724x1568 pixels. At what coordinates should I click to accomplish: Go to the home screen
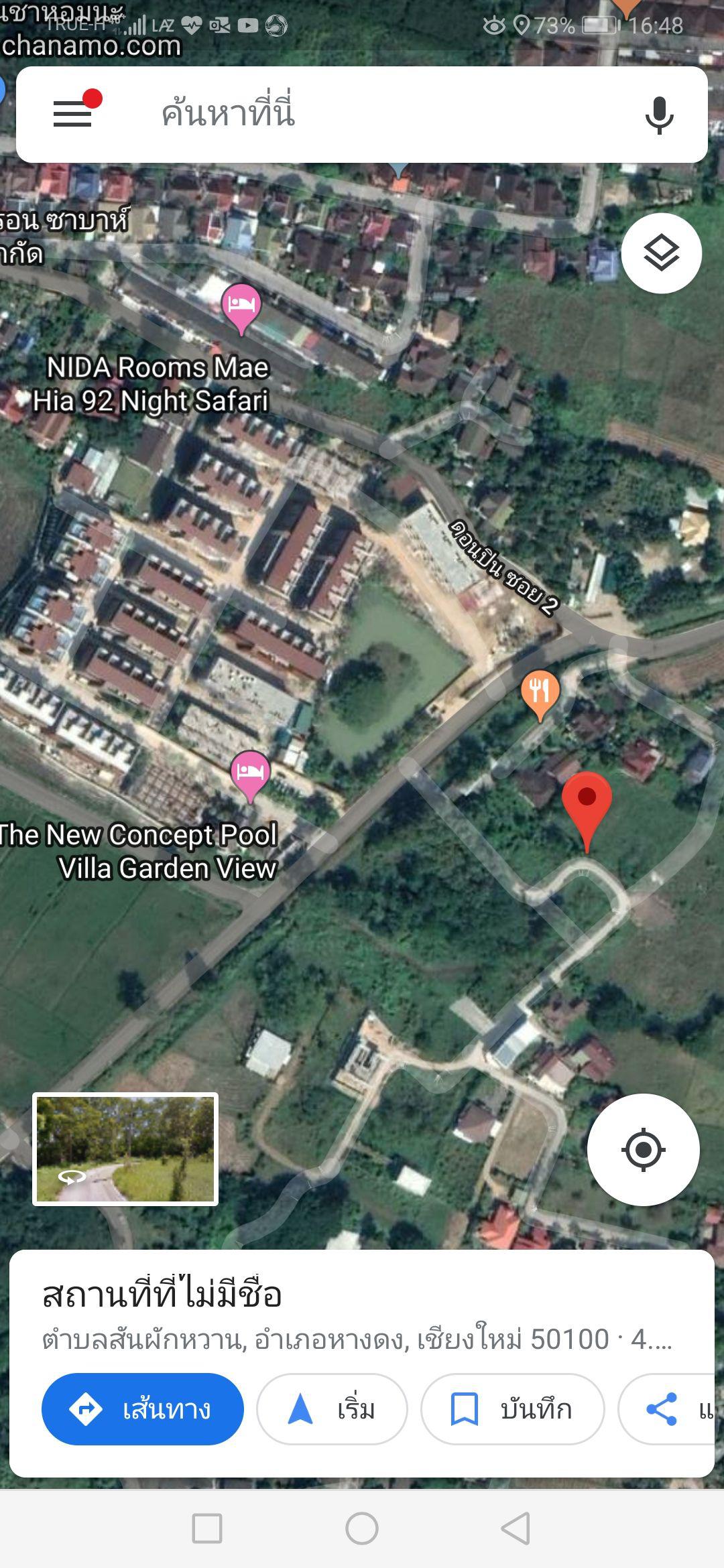(x=362, y=1528)
